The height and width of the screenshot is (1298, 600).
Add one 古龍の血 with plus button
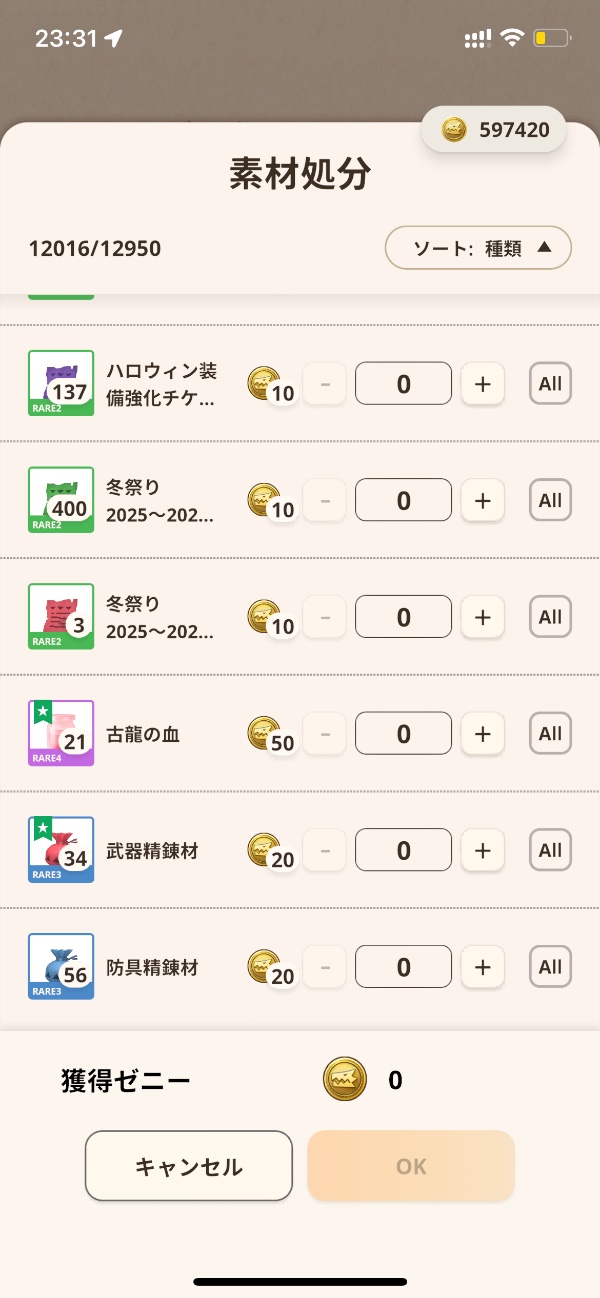[482, 734]
